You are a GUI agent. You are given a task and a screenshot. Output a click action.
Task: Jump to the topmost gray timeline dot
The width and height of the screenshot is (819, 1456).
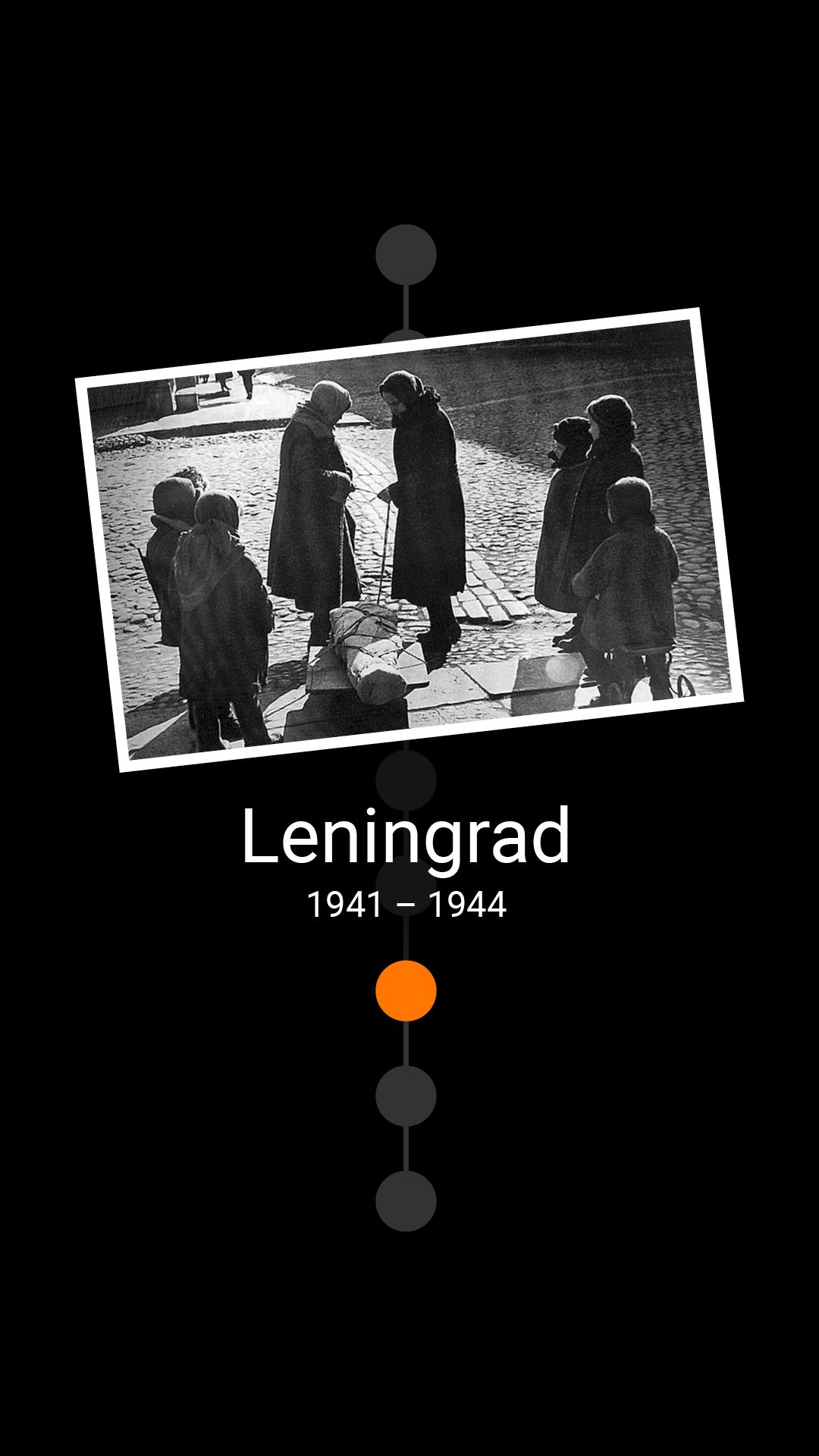[x=406, y=255]
